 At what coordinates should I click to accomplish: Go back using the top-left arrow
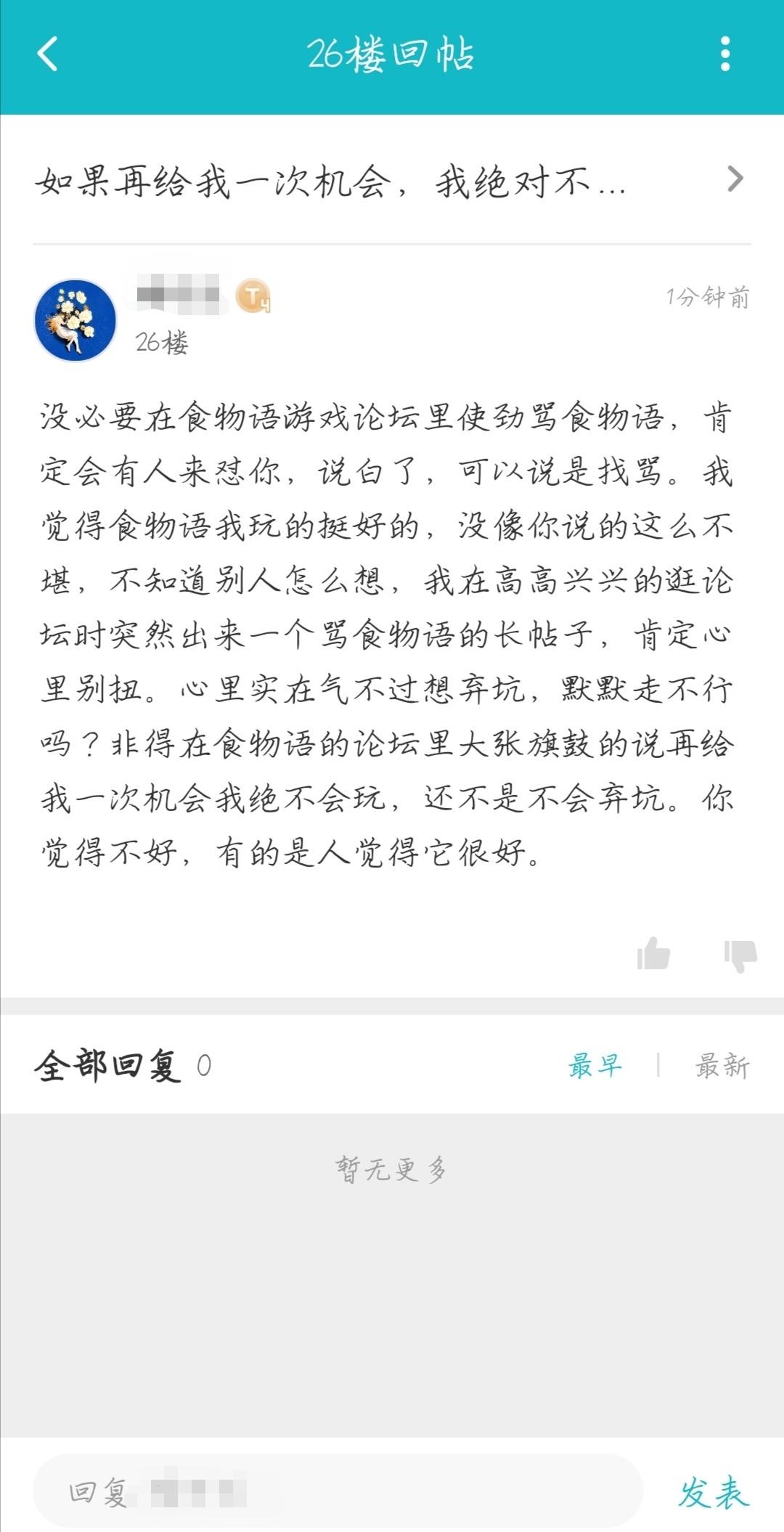[48, 54]
